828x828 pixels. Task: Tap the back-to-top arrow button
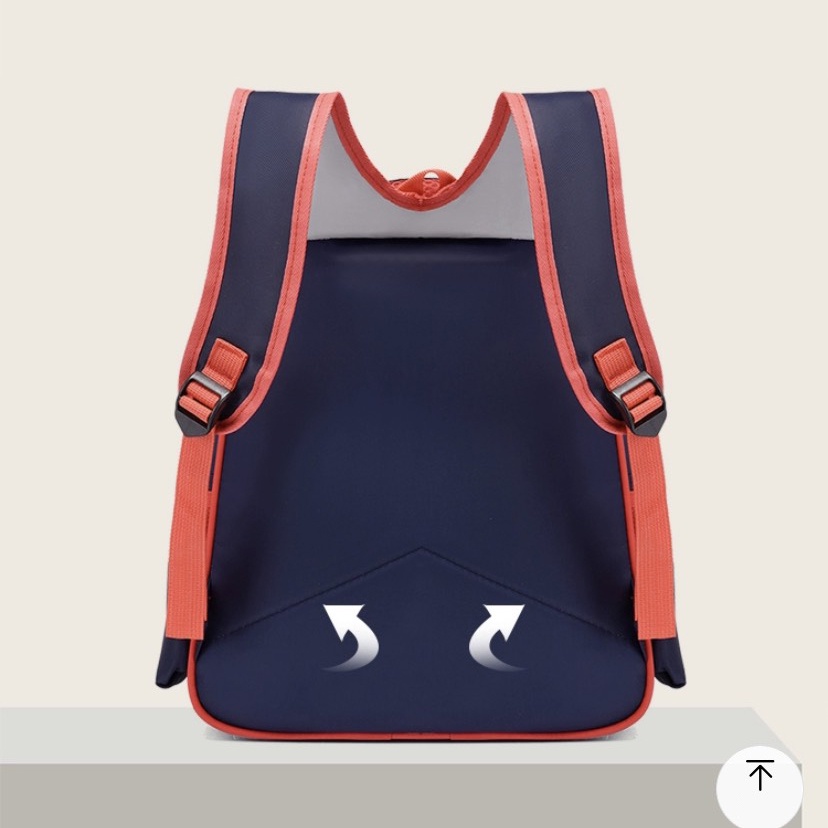click(x=760, y=777)
